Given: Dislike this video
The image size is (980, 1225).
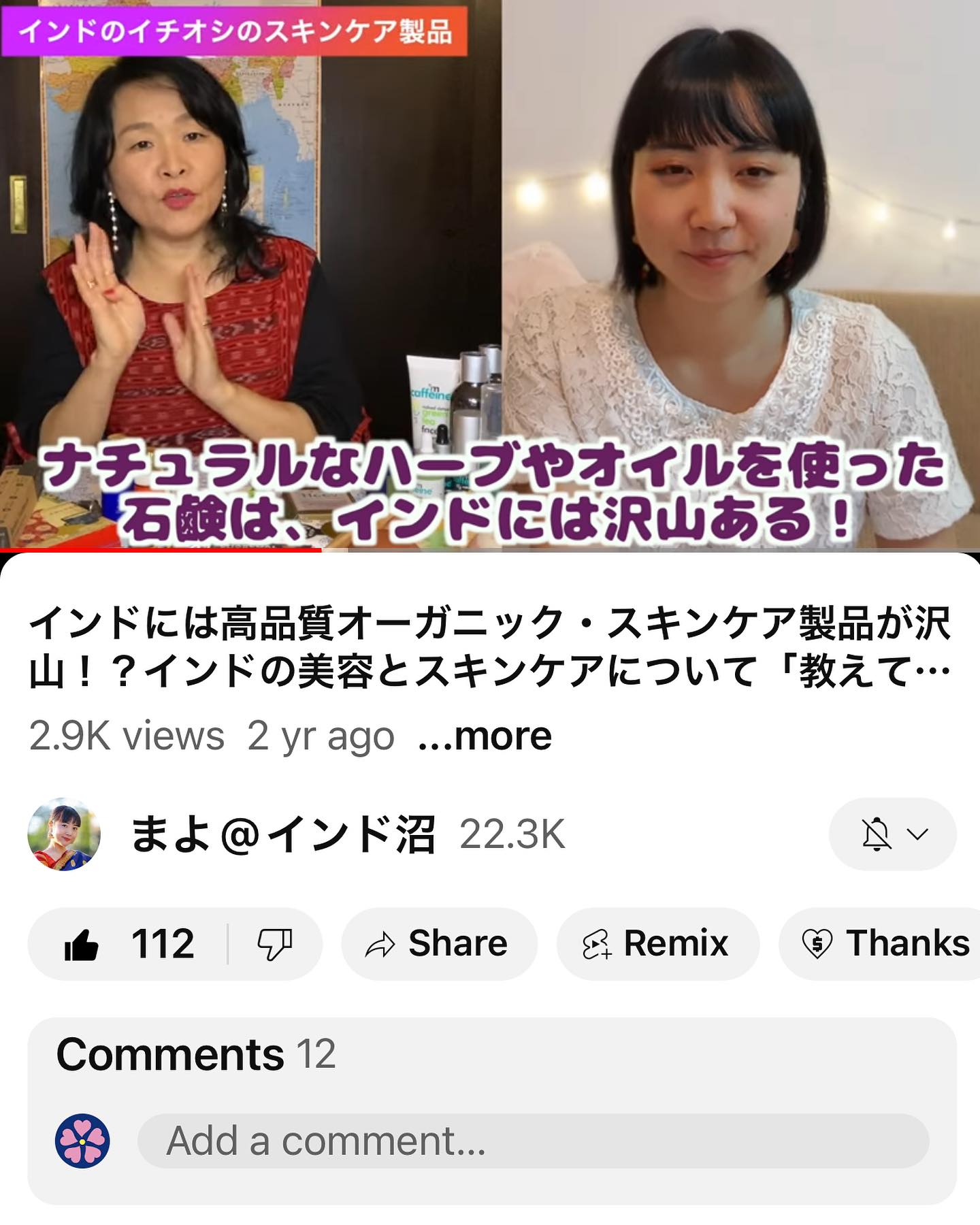Looking at the screenshot, I should [x=274, y=944].
